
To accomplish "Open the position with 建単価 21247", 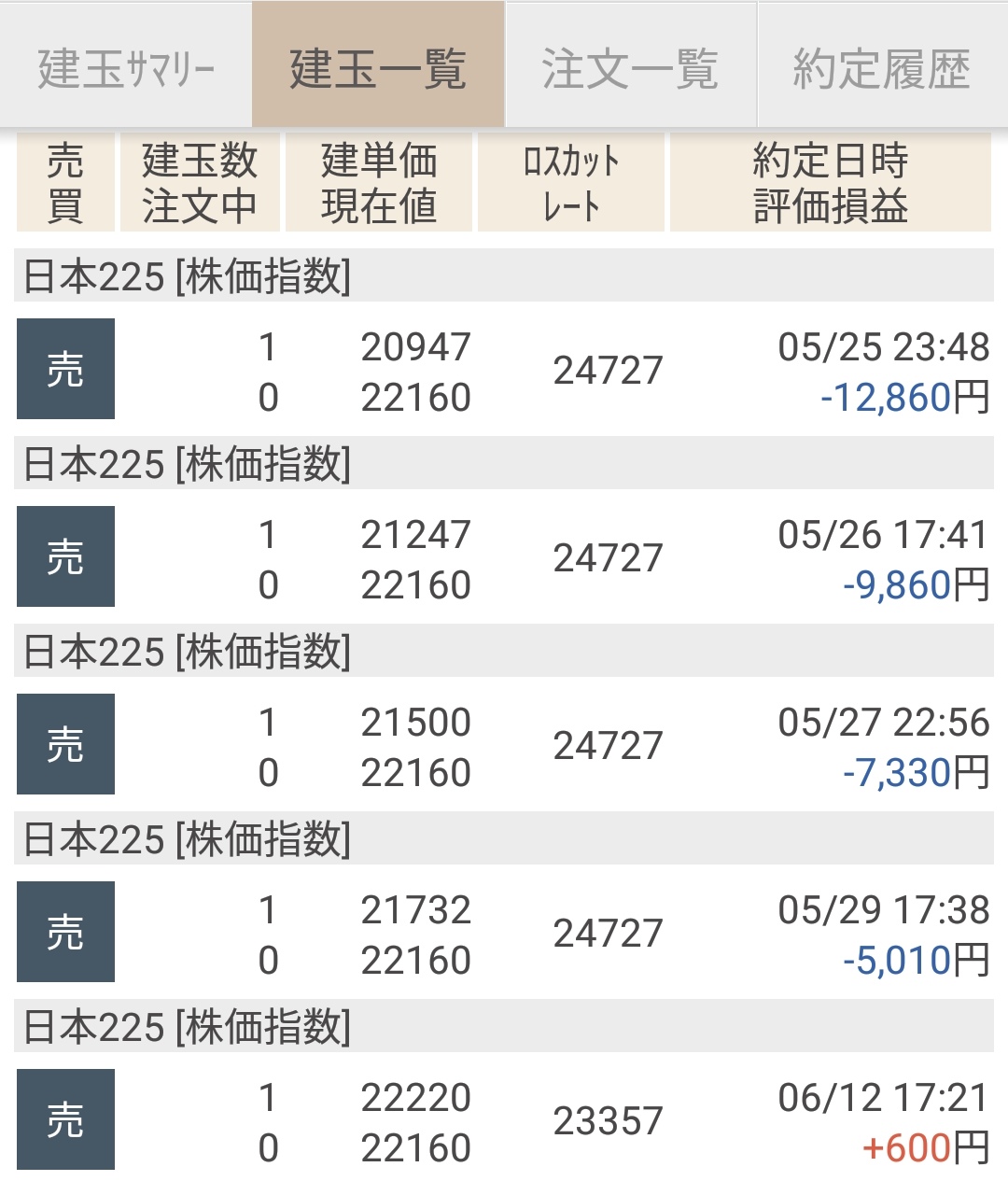I will [504, 558].
